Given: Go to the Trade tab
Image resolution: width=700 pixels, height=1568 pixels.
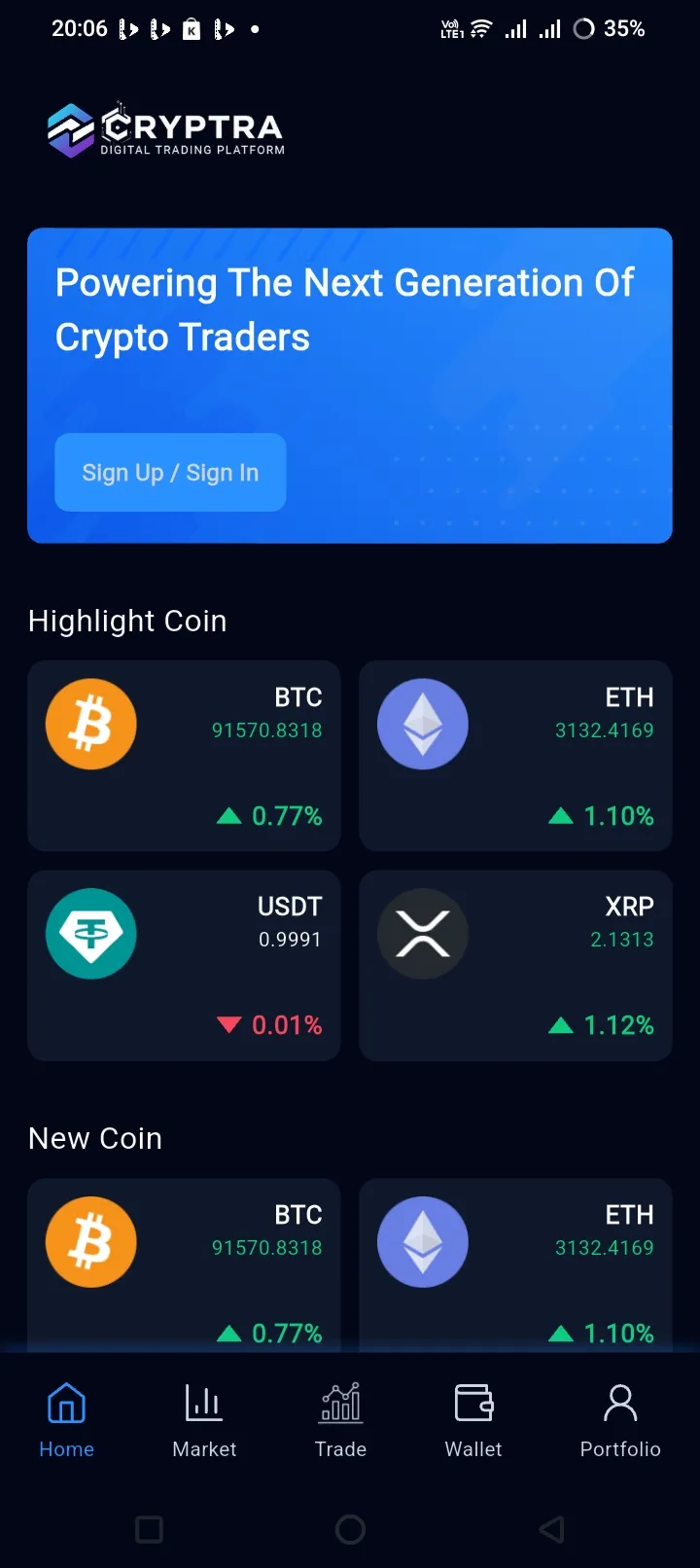Looking at the screenshot, I should (340, 1420).
